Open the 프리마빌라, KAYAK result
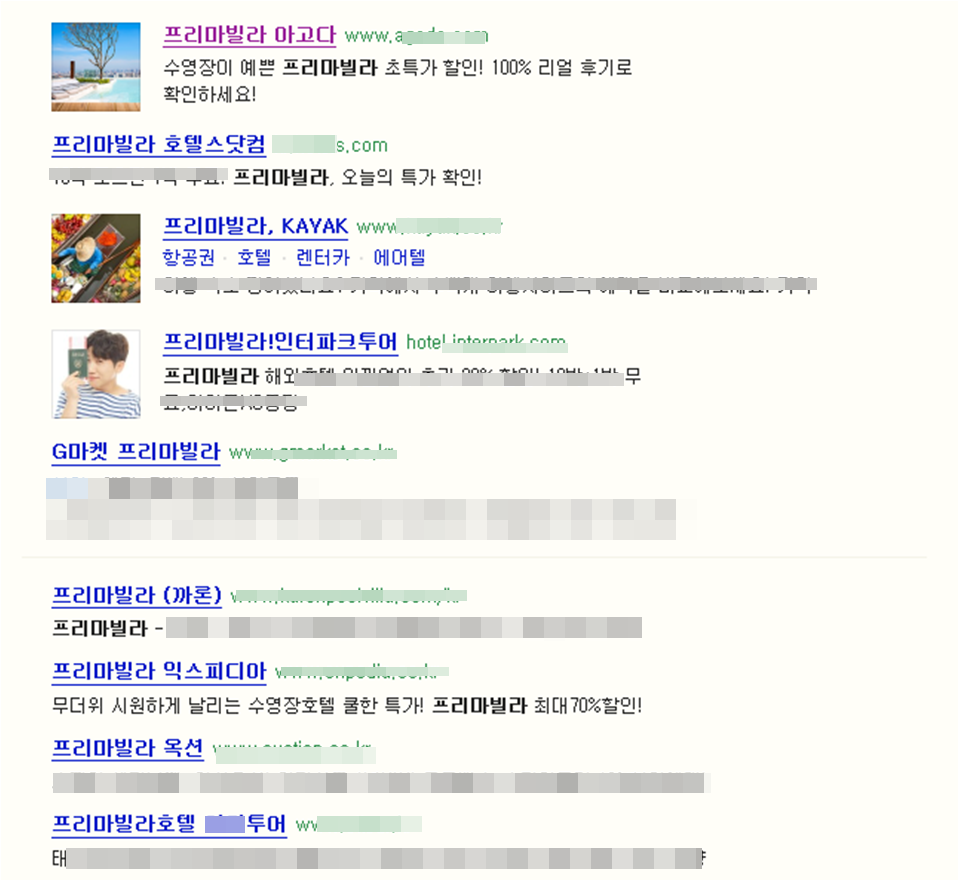Viewport: 959px width, 881px height. pos(255,226)
